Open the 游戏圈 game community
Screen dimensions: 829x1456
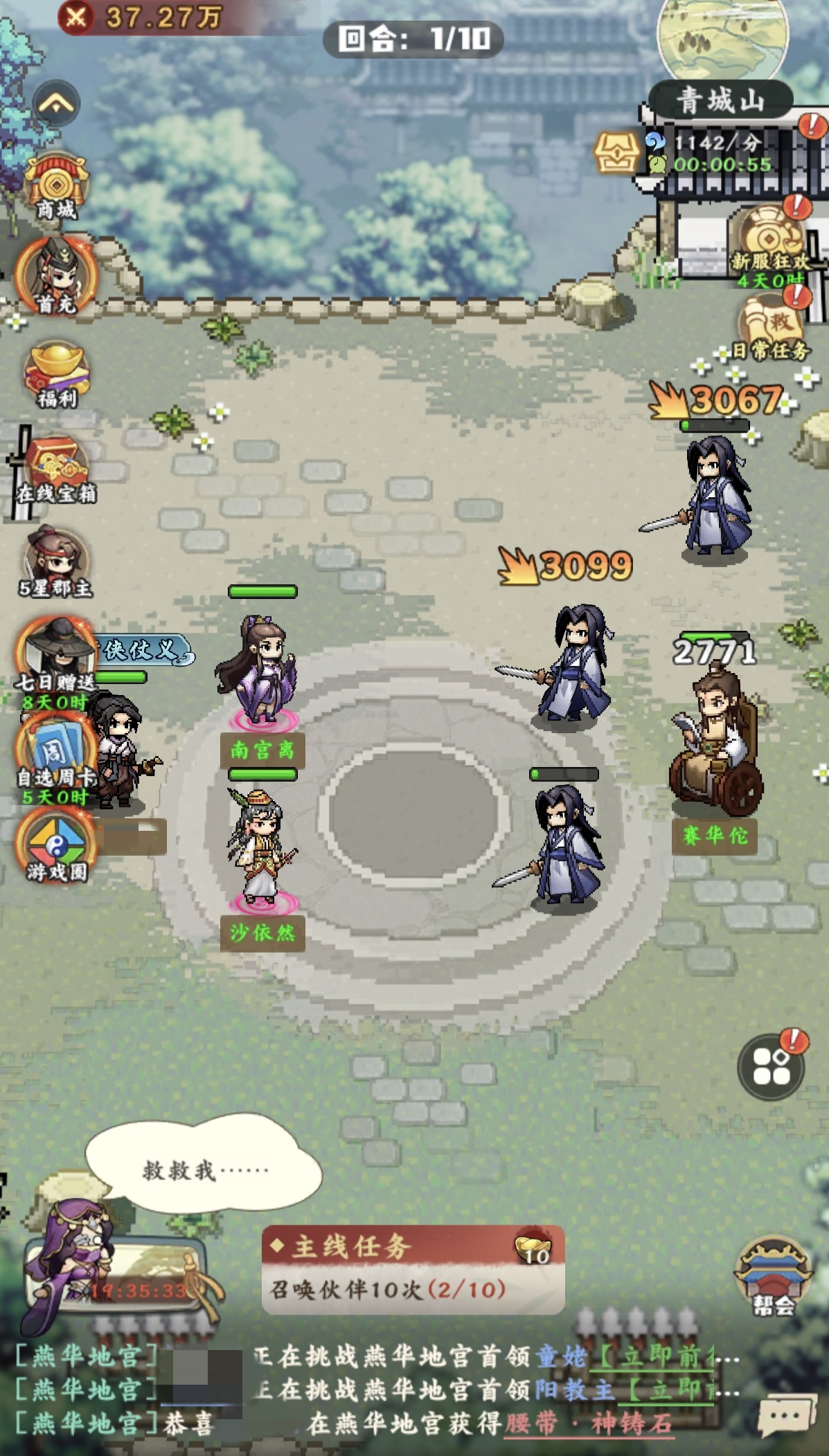57,846
